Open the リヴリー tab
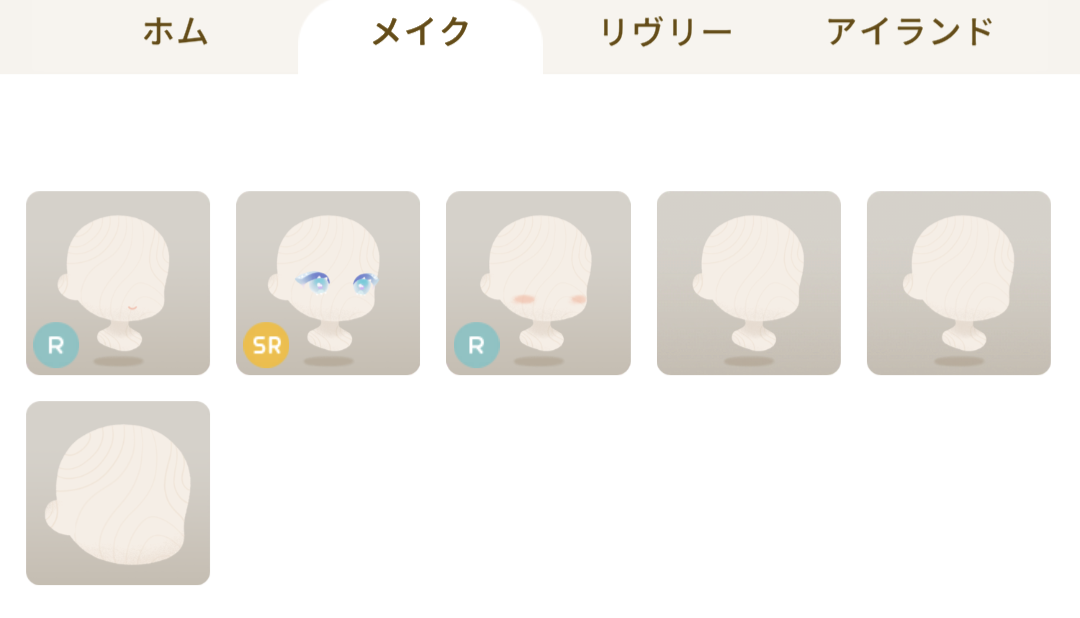 pos(665,33)
